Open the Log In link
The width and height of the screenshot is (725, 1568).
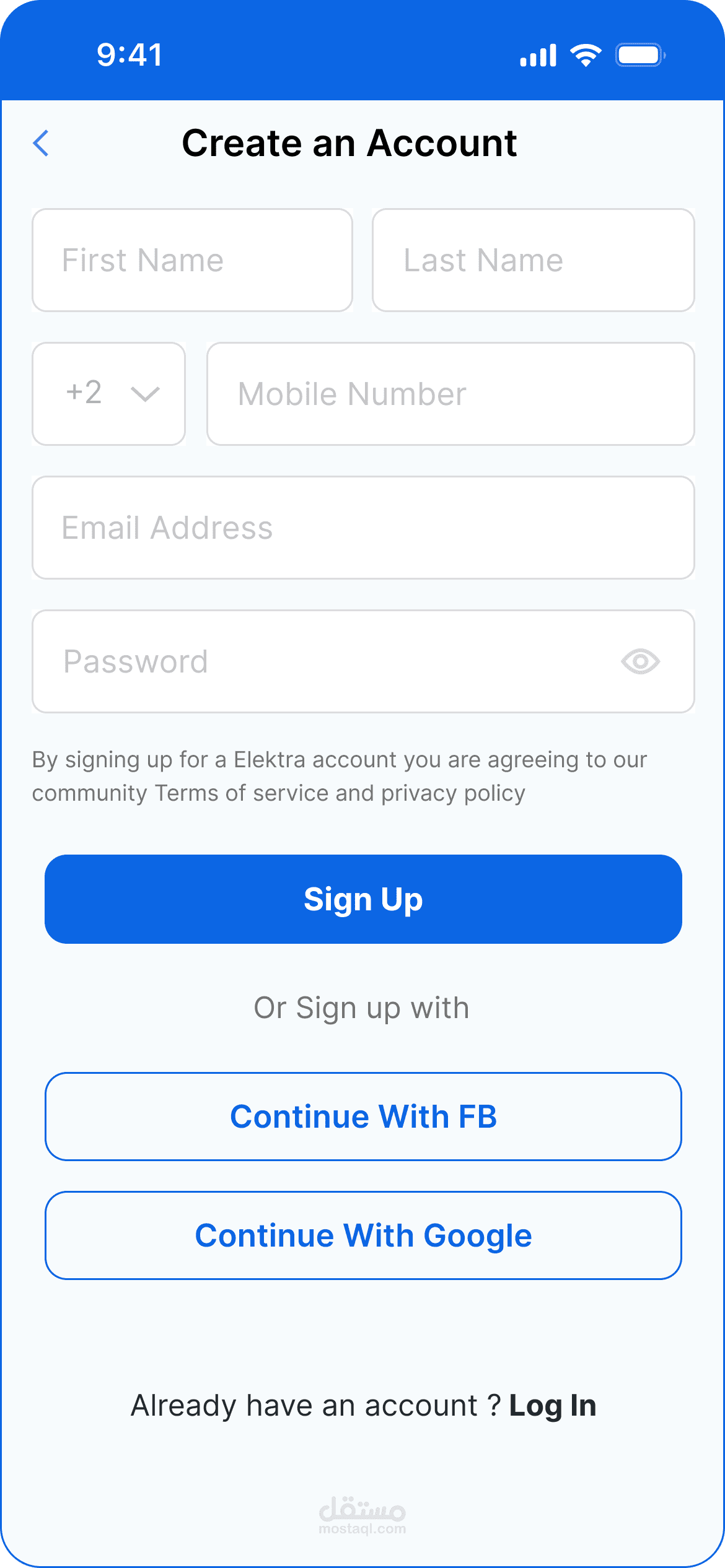pos(553,1405)
